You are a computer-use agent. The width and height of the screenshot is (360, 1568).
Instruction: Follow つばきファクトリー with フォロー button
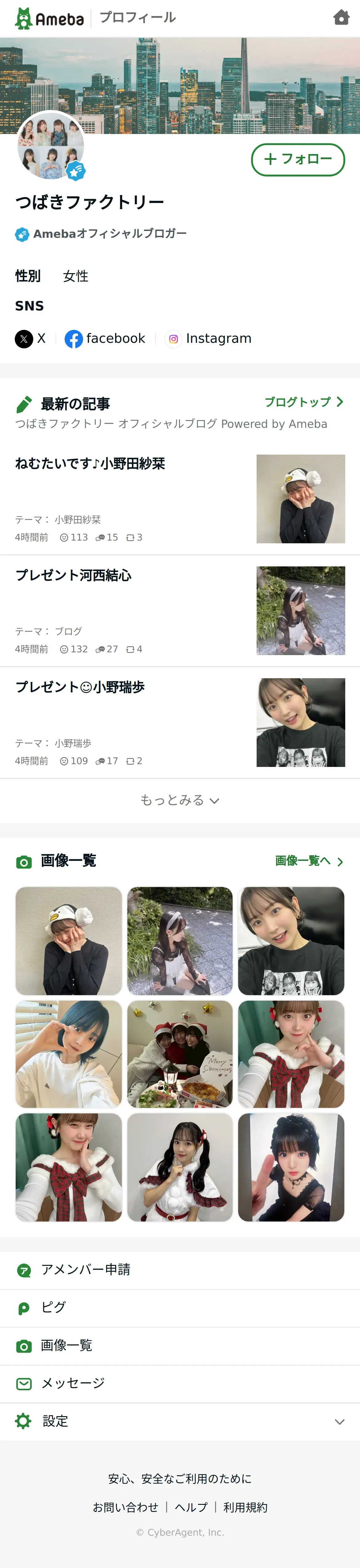coord(298,160)
